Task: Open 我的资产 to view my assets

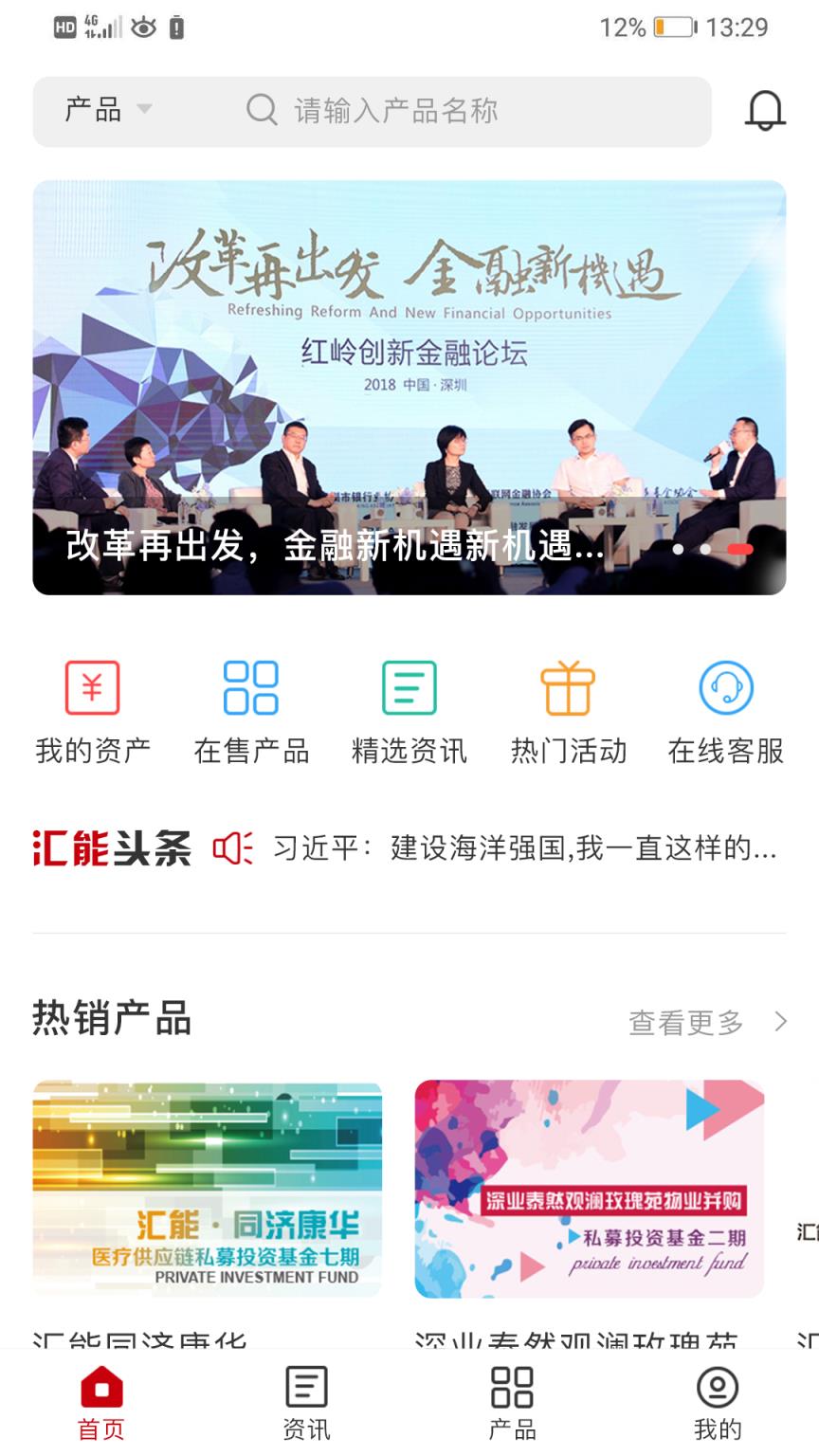Action: pos(90,711)
